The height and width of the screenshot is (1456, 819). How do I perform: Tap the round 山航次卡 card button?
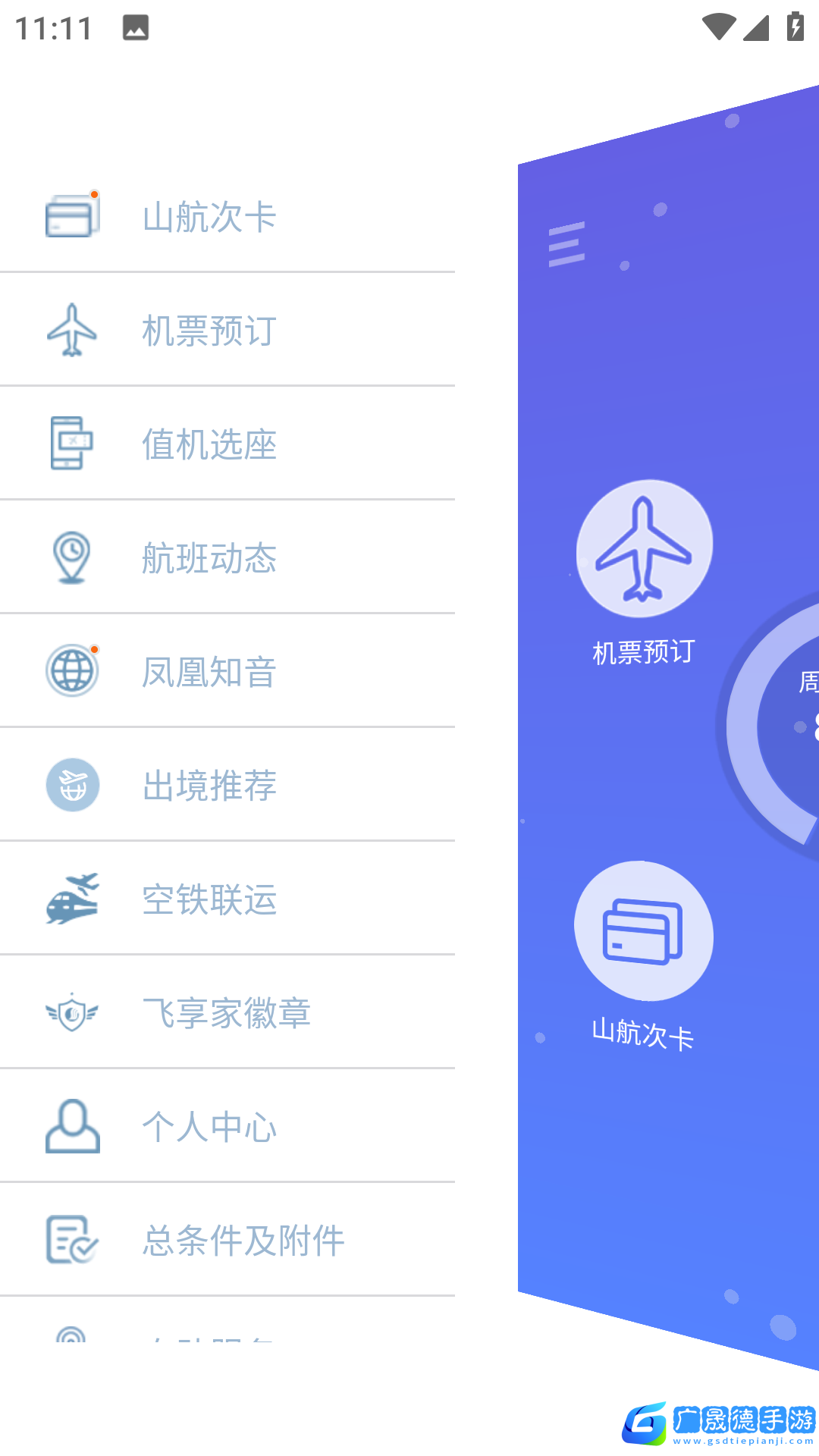pos(643,931)
